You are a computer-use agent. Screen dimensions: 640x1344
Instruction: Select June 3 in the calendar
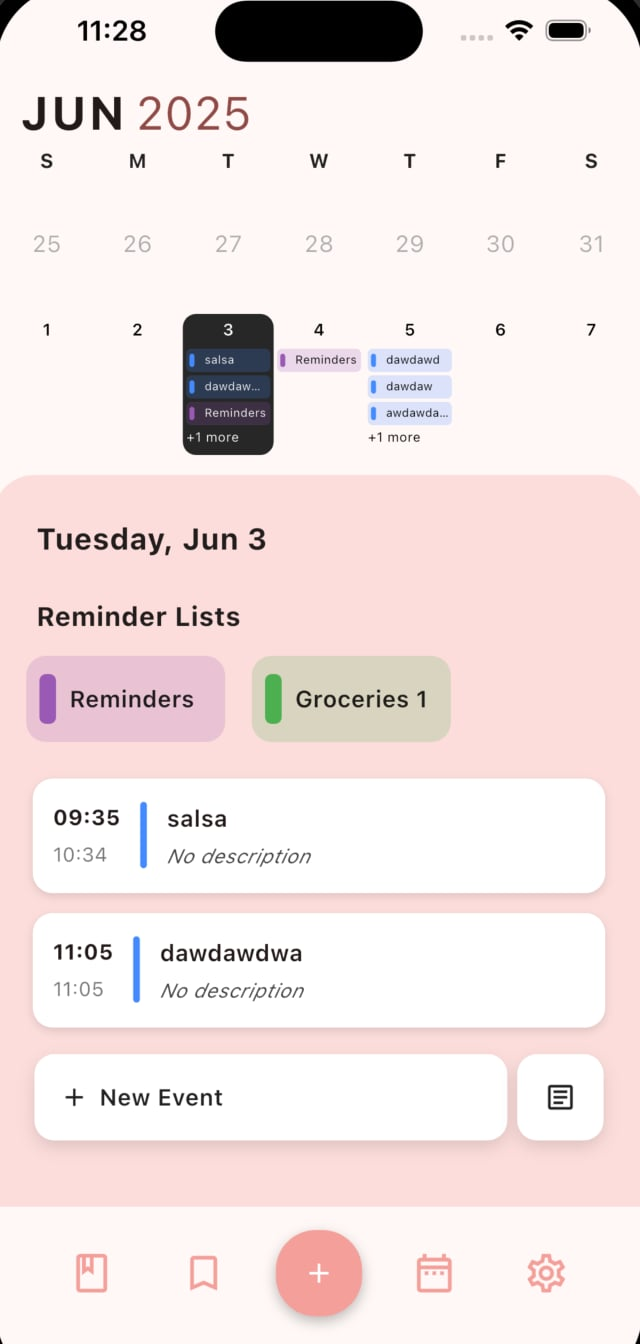pyautogui.click(x=228, y=330)
